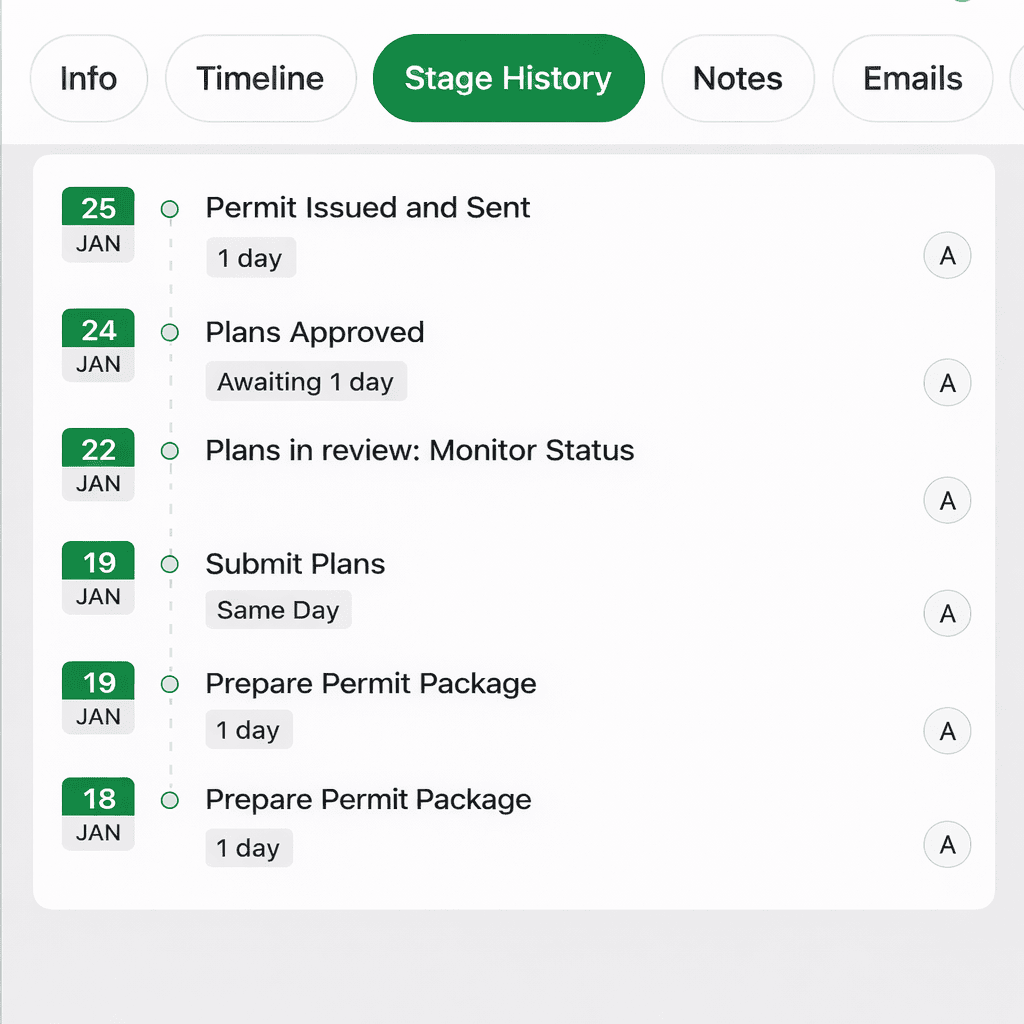Tap the A avatar beside Plans Approved

tap(947, 383)
